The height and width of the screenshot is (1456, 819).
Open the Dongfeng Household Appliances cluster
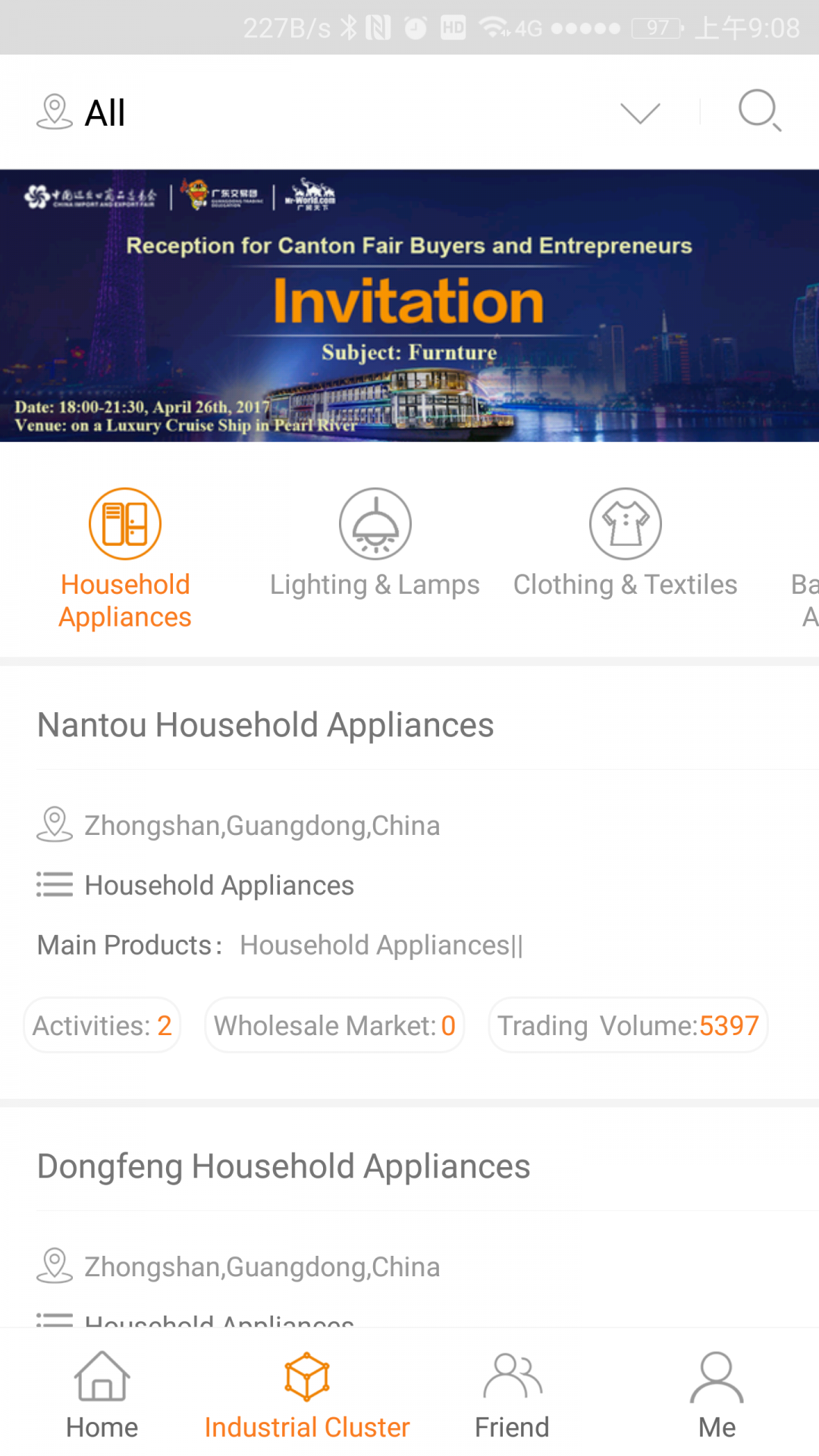pyautogui.click(x=284, y=1166)
